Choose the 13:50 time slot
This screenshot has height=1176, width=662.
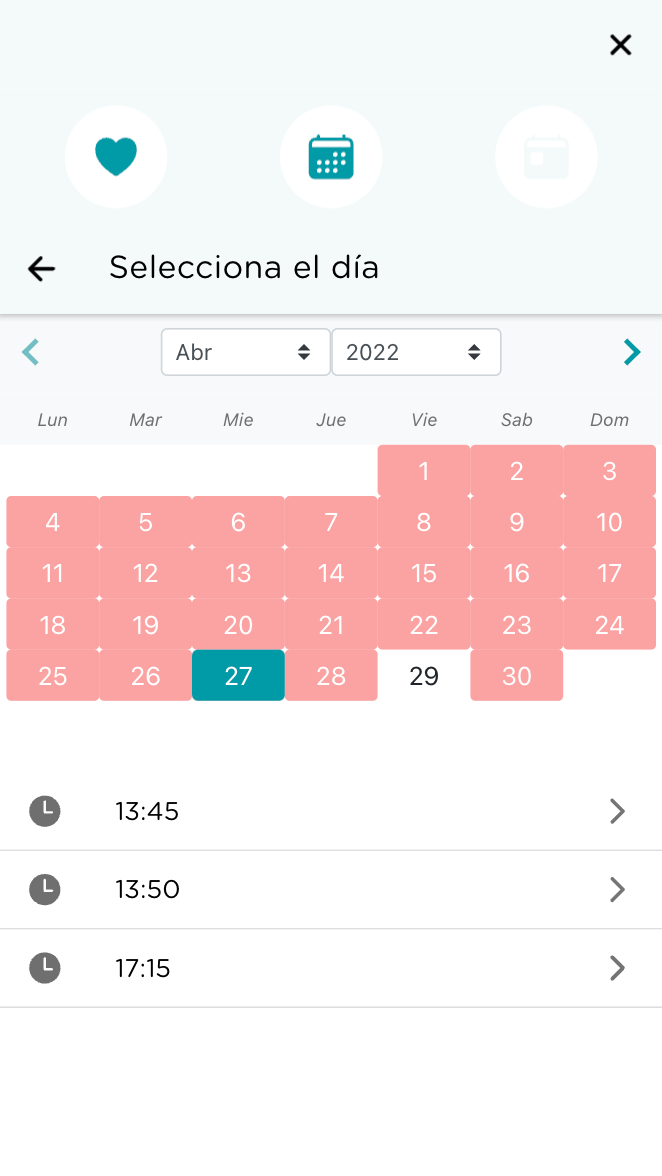331,890
